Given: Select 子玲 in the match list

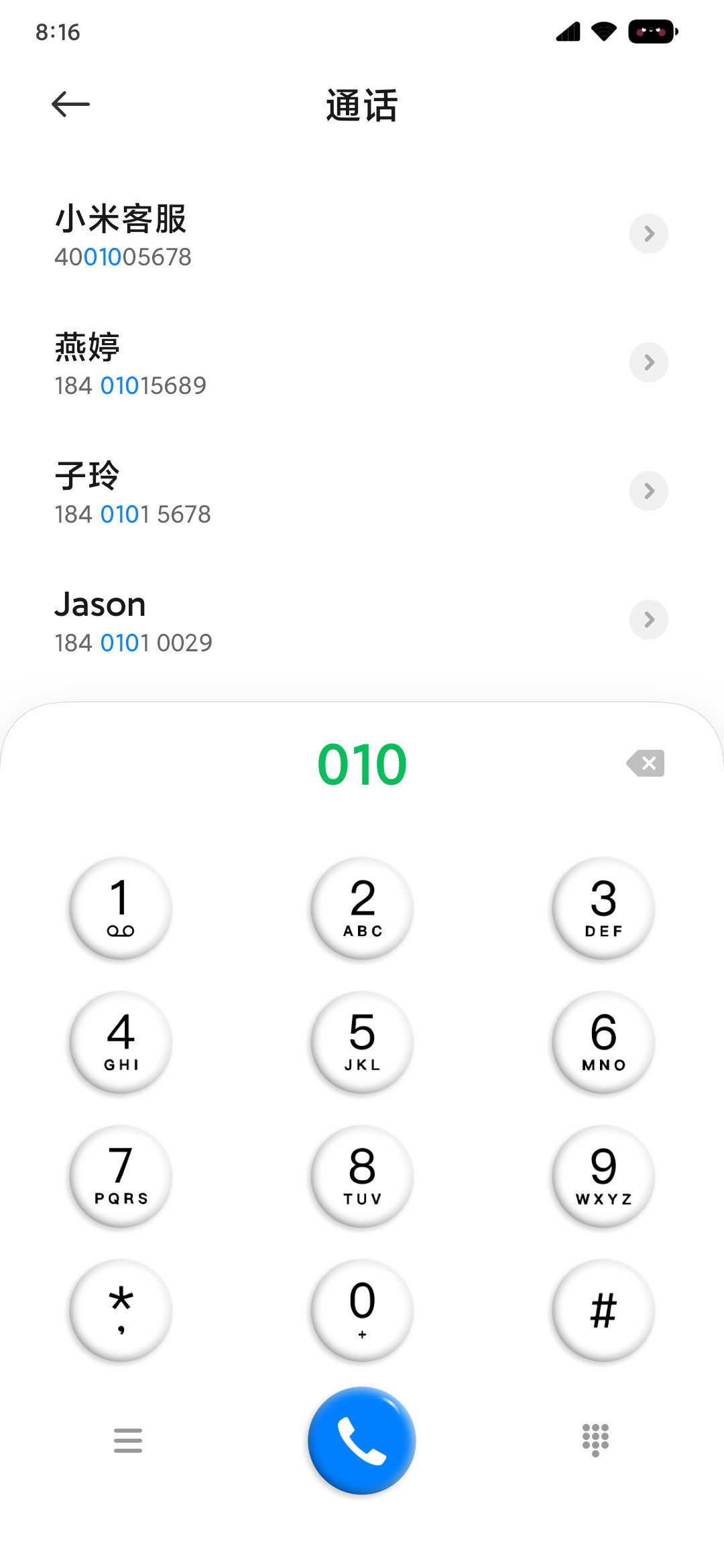Looking at the screenshot, I should tap(362, 492).
